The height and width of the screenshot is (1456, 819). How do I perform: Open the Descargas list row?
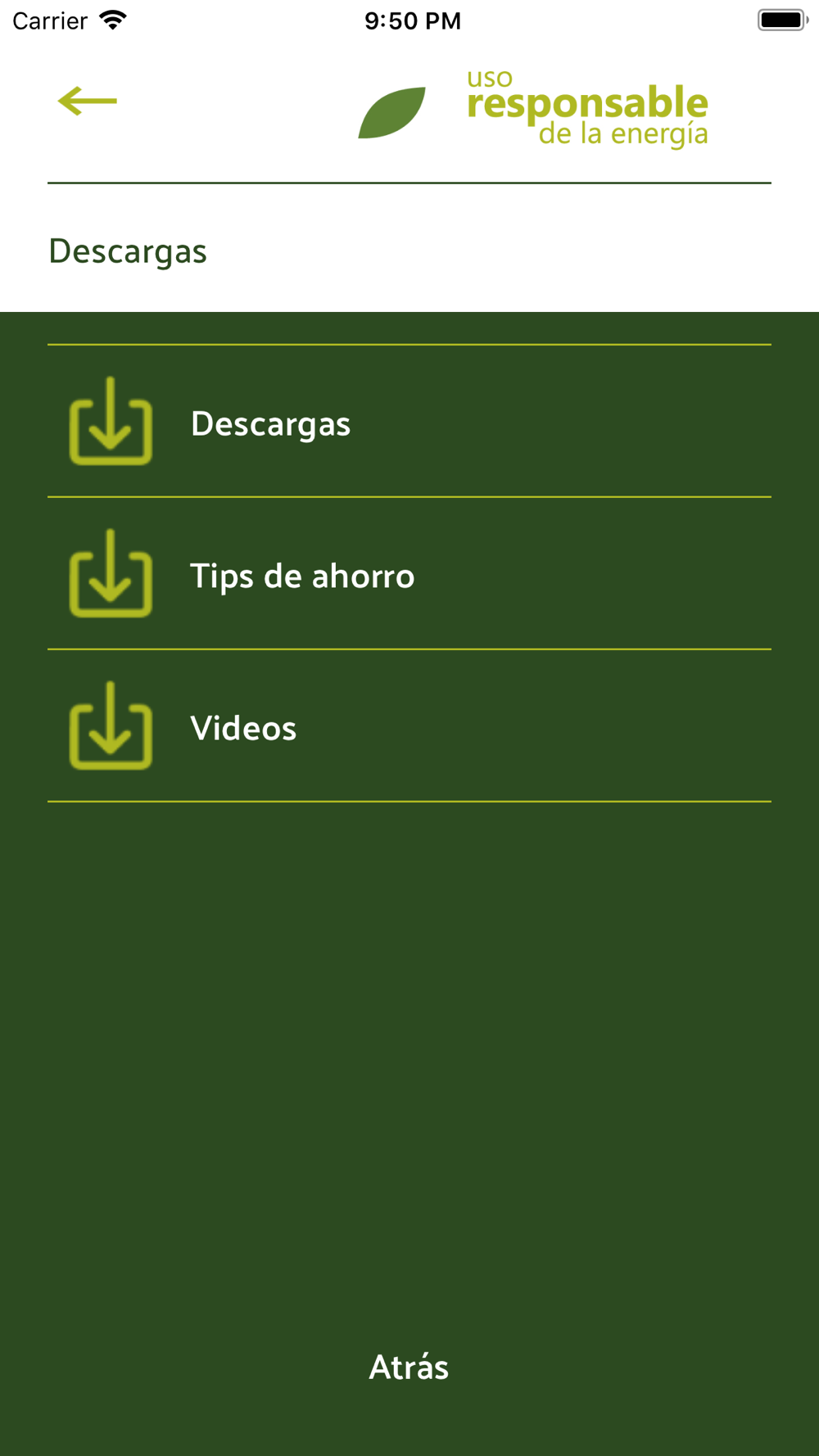click(x=409, y=421)
